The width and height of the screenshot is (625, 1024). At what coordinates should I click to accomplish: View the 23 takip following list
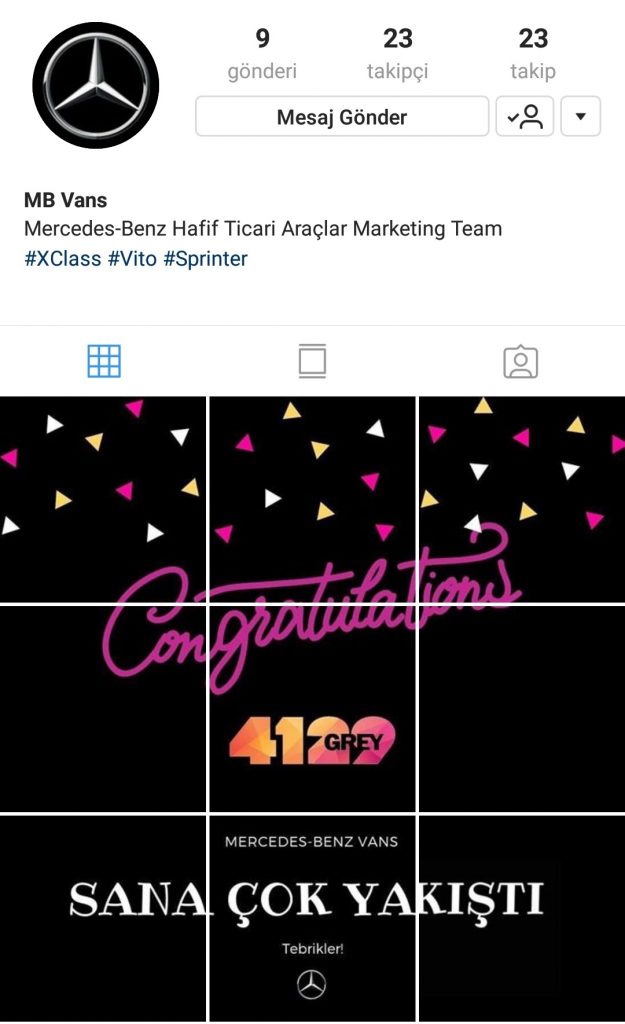532,54
